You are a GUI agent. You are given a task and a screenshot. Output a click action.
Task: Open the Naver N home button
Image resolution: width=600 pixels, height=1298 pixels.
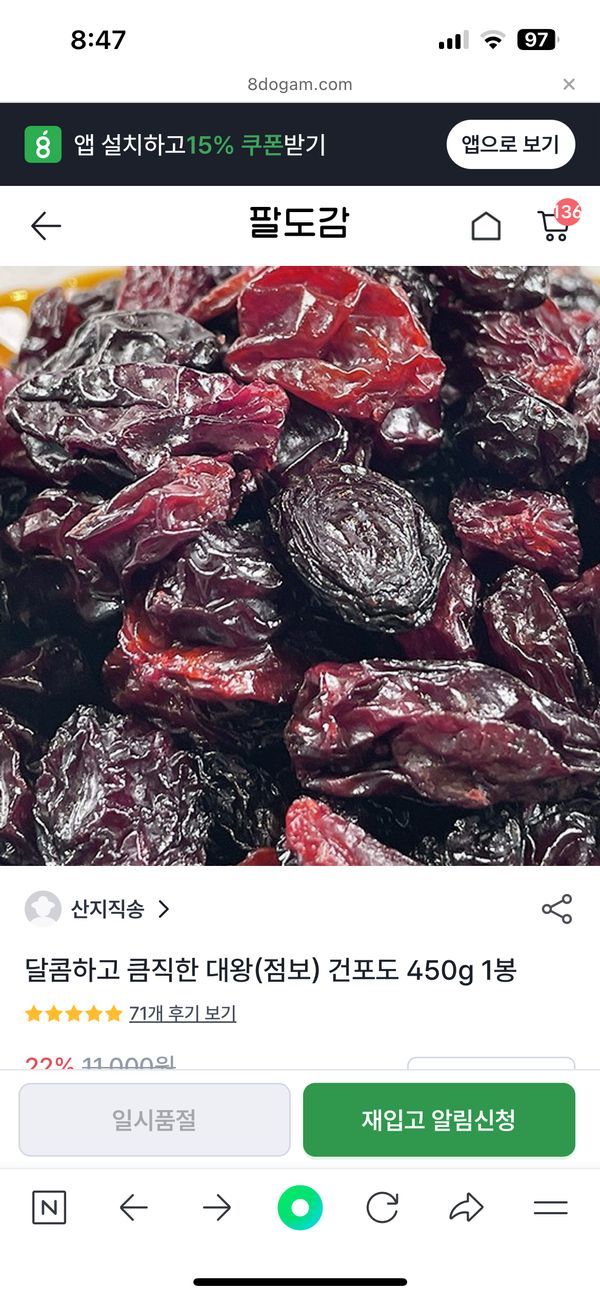[x=49, y=1208]
